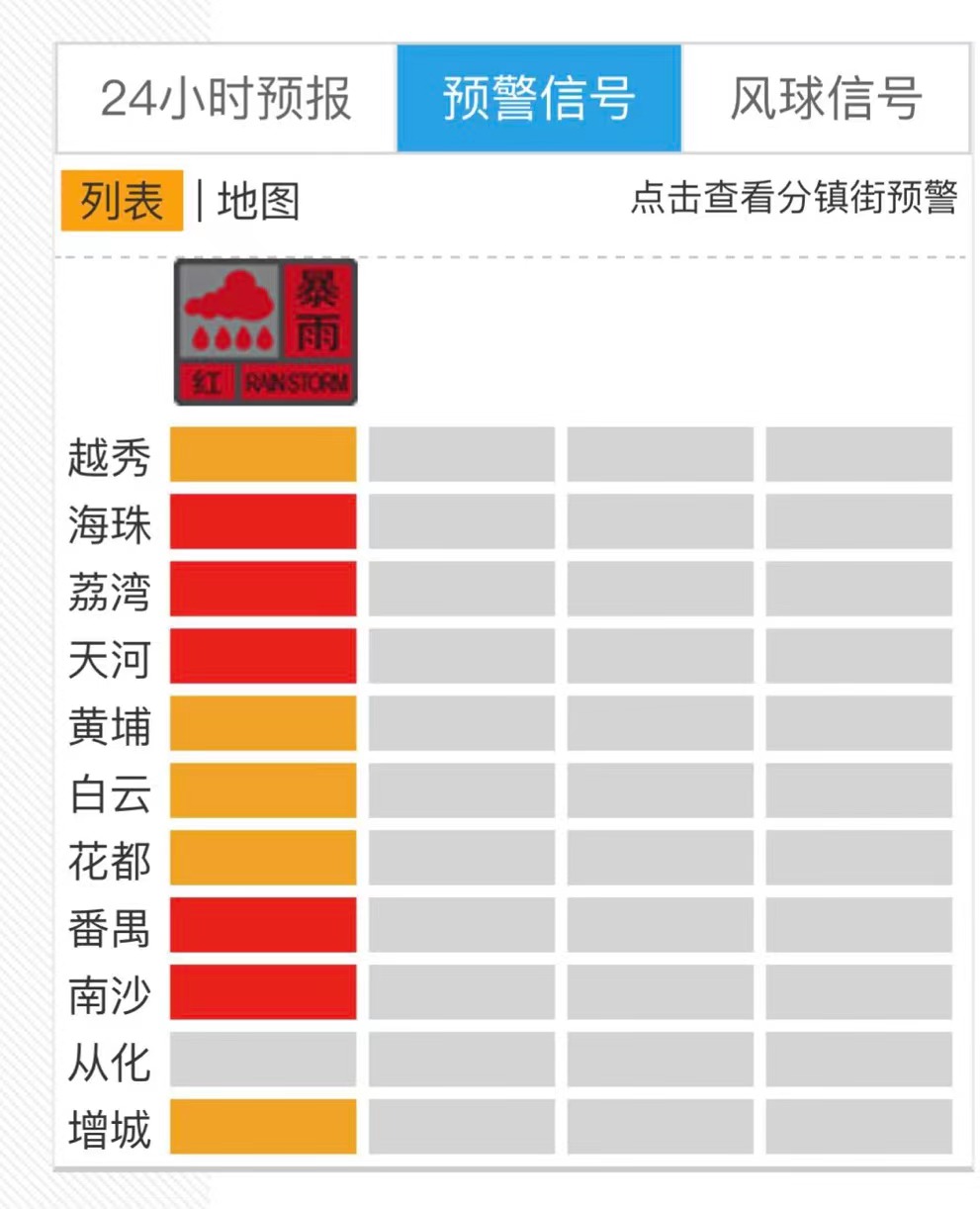
Task: Click the gray bar in 海珠 row
Action: tap(460, 524)
